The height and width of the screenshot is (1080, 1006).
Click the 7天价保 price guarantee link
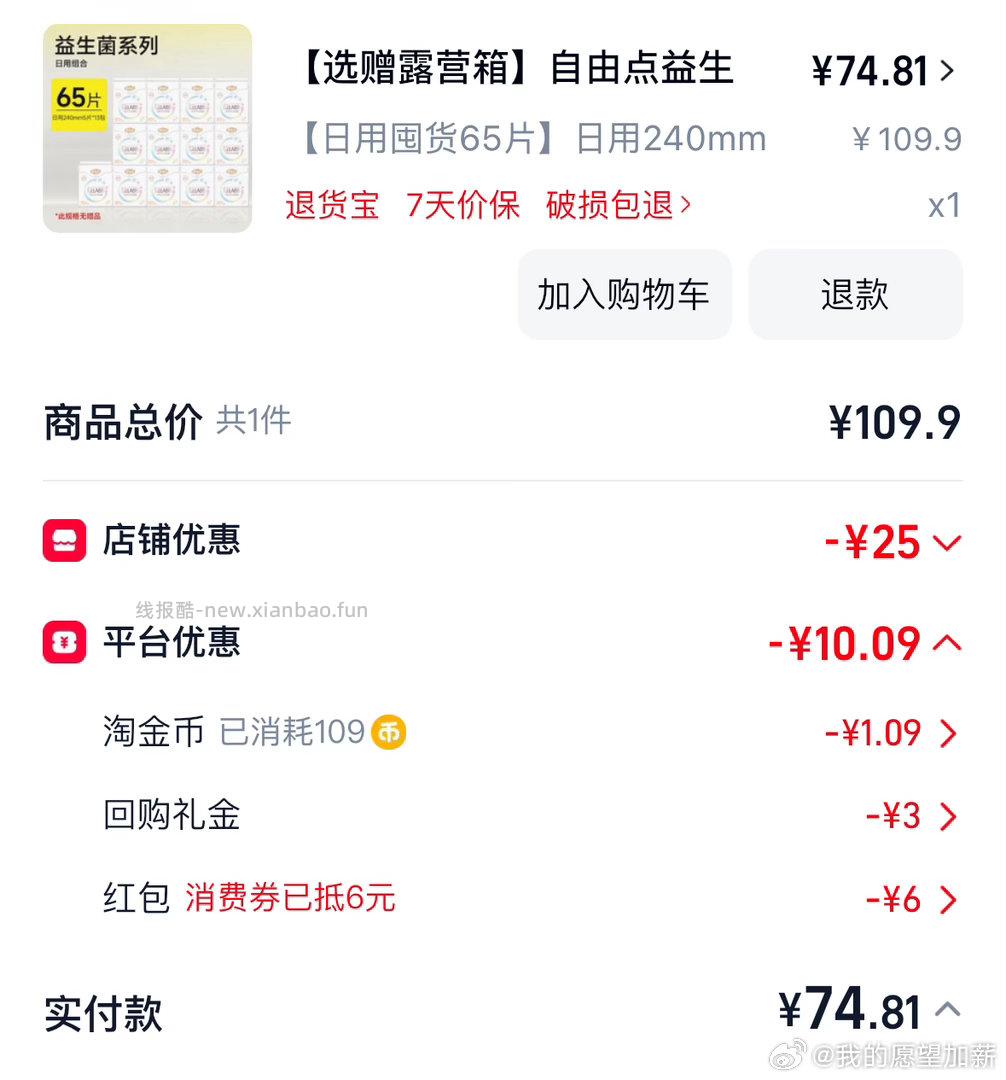463,204
